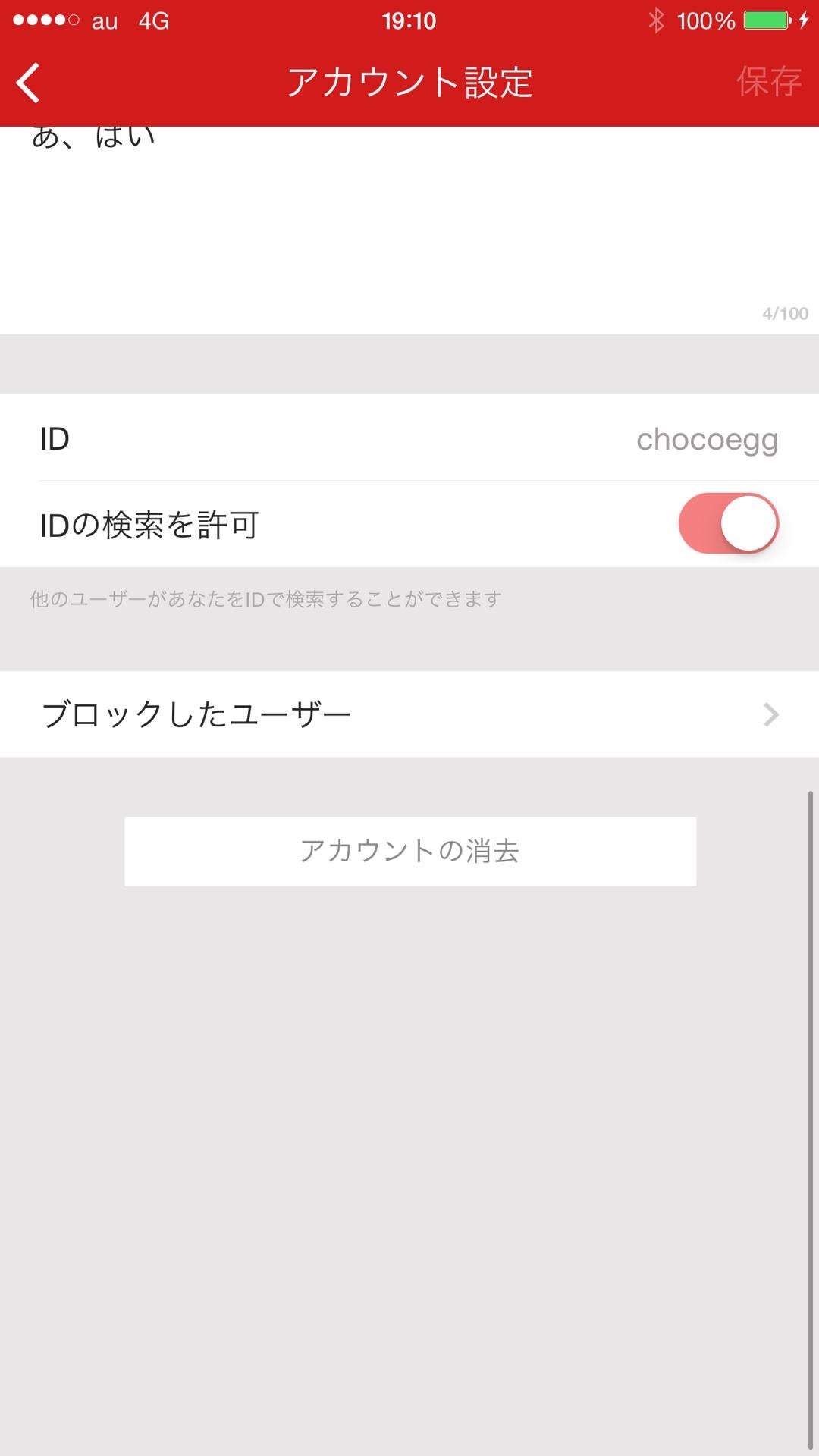Tap the Bluetooth icon in status bar
This screenshot has height=1456, width=819.
657,20
